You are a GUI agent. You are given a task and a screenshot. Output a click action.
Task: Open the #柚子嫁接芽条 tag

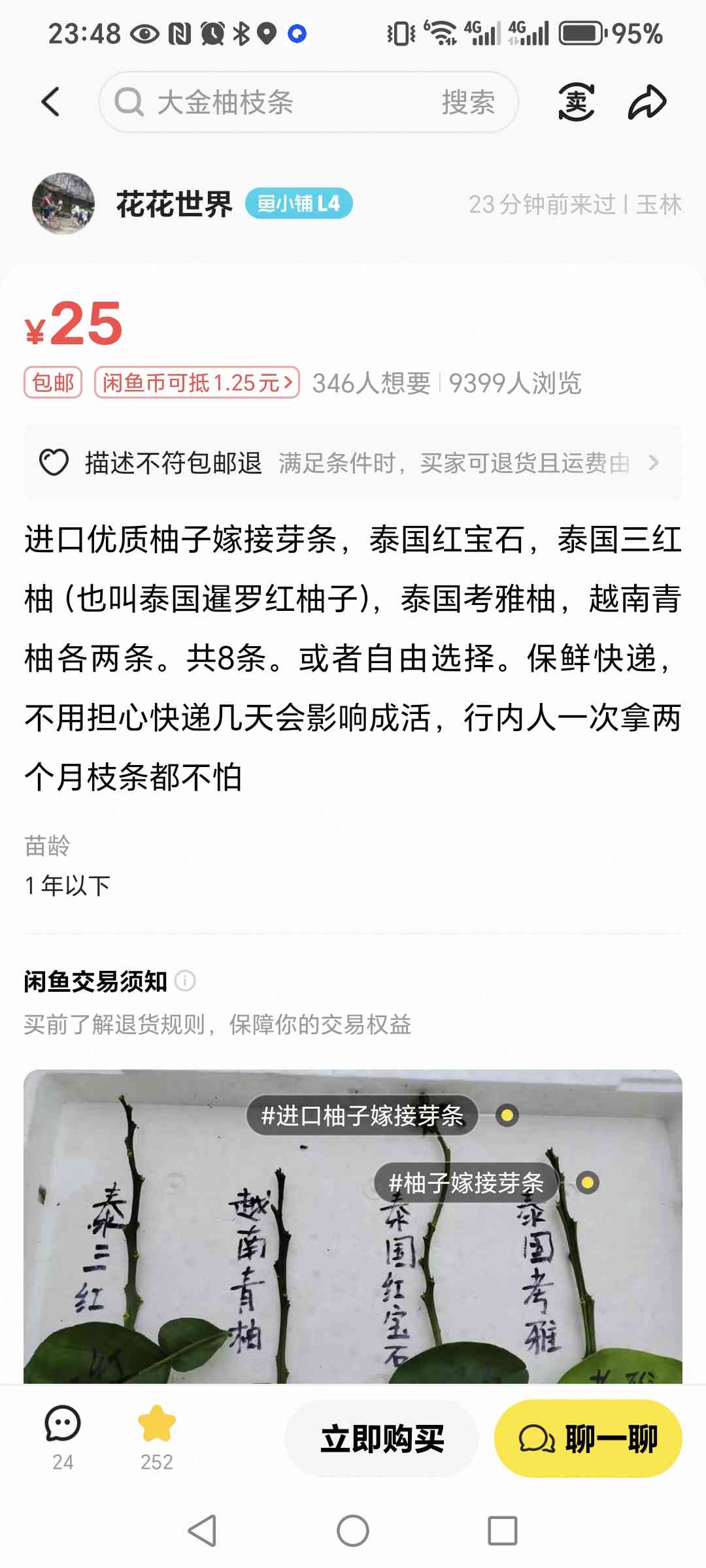click(x=466, y=1183)
